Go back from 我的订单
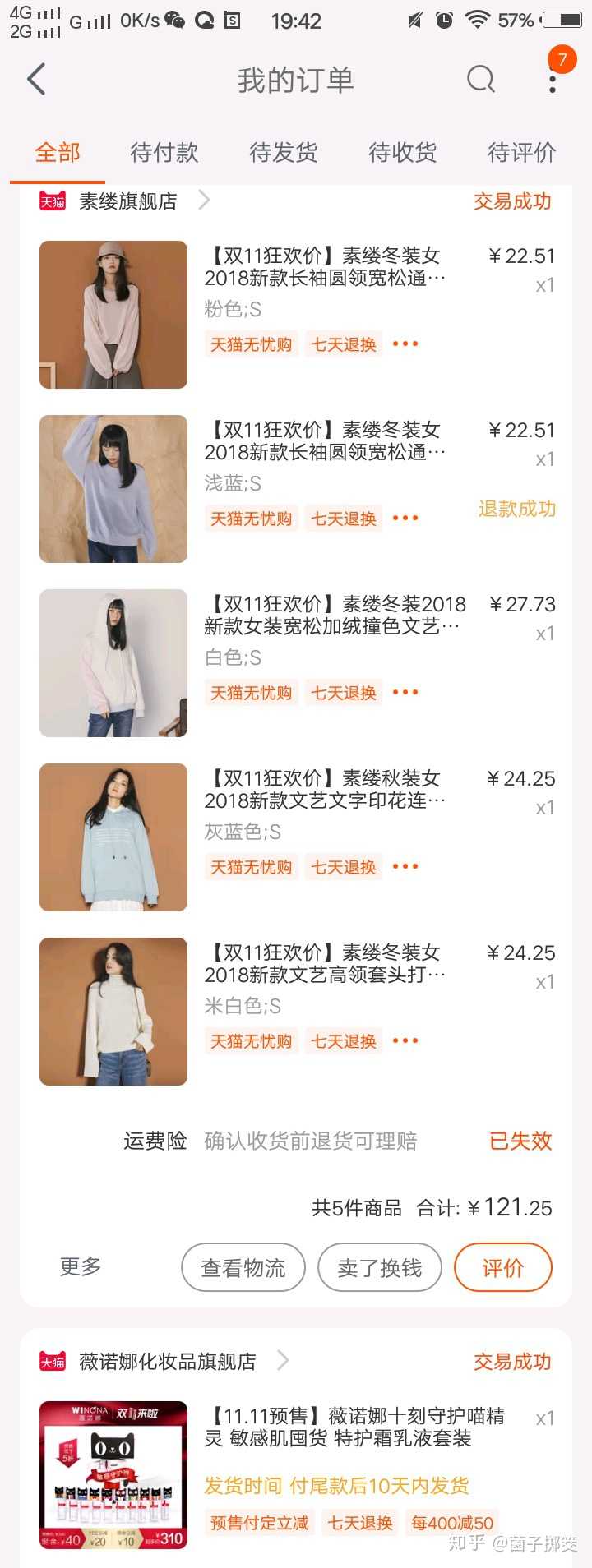This screenshot has width=592, height=1568. click(x=36, y=80)
